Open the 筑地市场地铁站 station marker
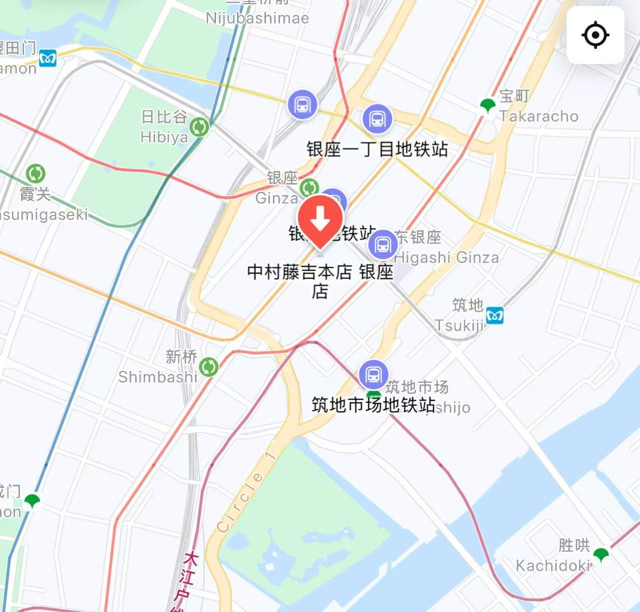 point(373,376)
